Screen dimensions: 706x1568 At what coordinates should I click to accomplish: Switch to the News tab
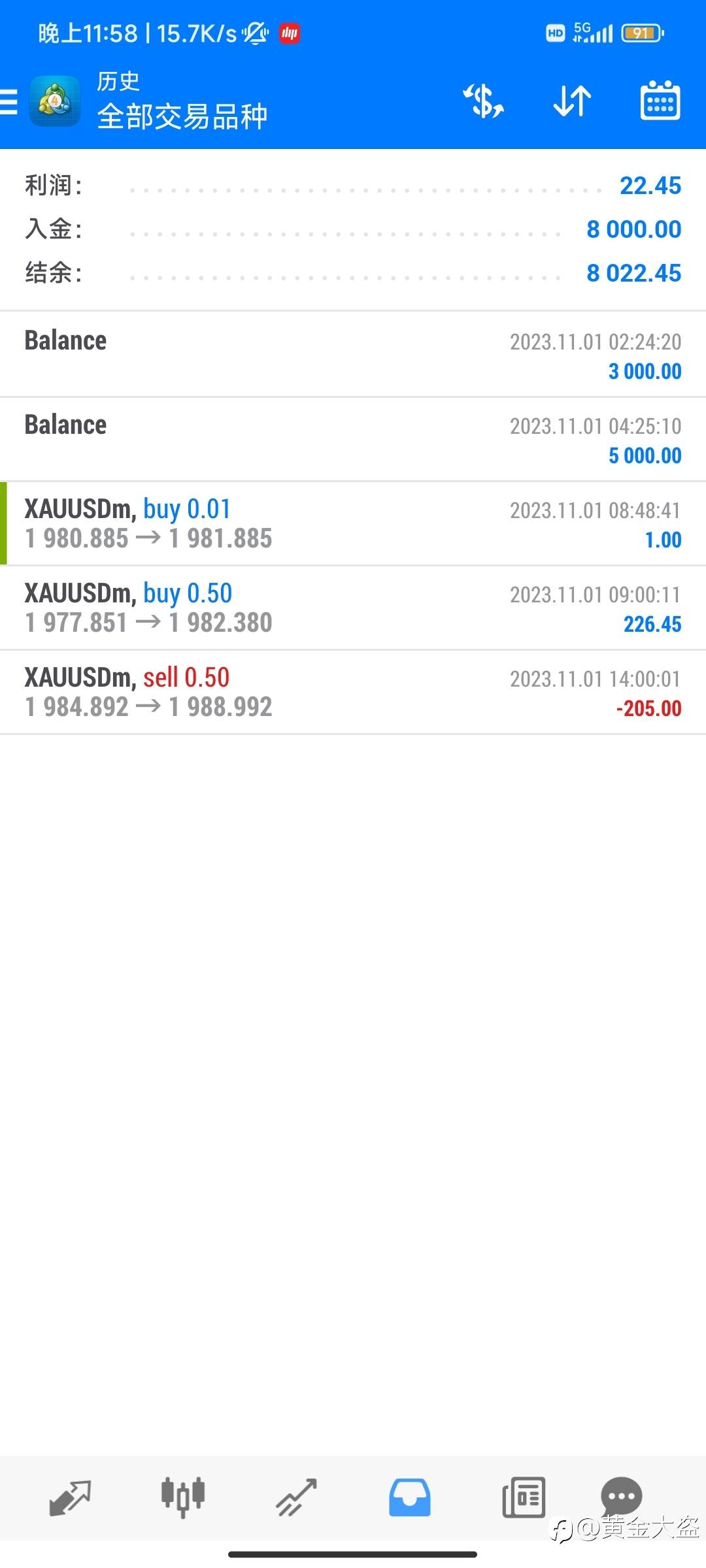pyautogui.click(x=523, y=1496)
